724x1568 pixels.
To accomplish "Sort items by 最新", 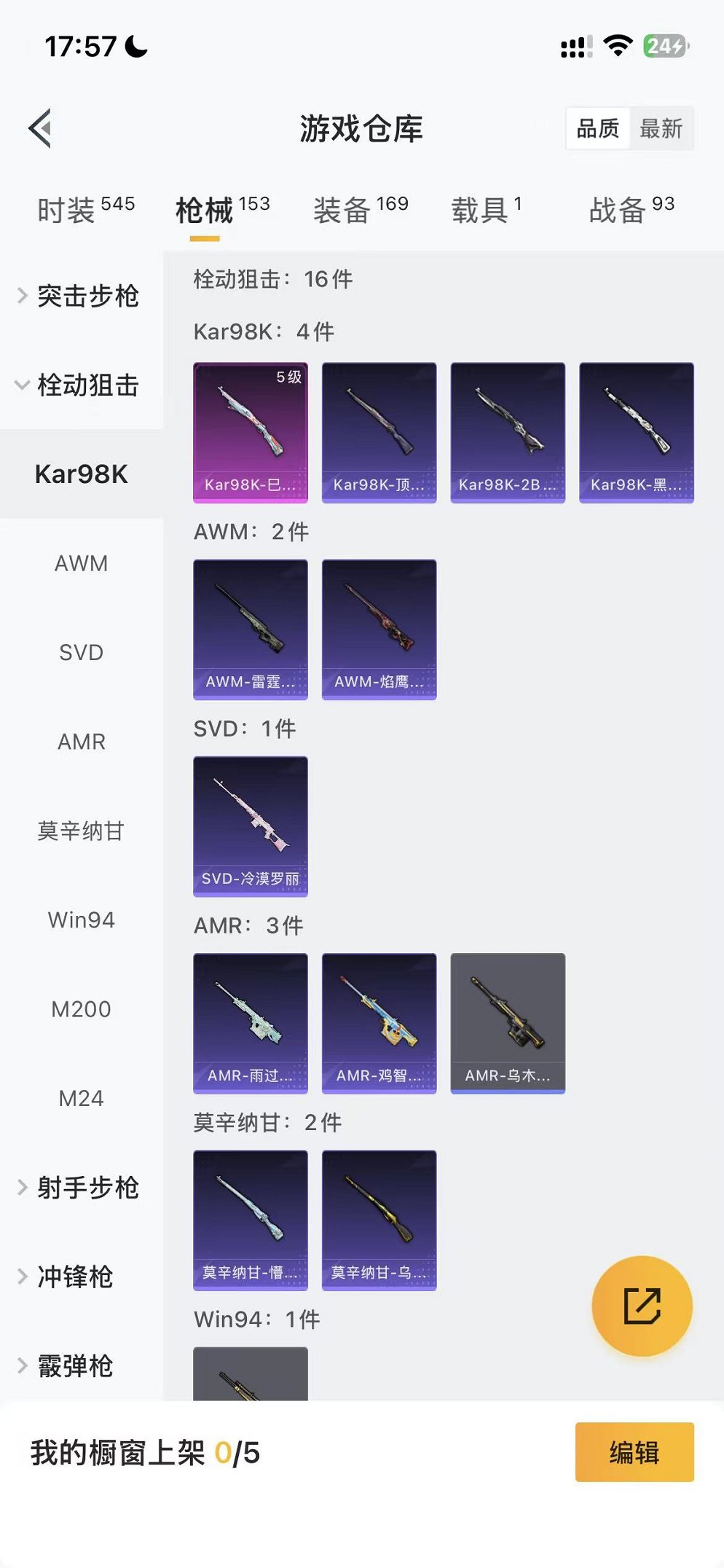I will pos(661,129).
